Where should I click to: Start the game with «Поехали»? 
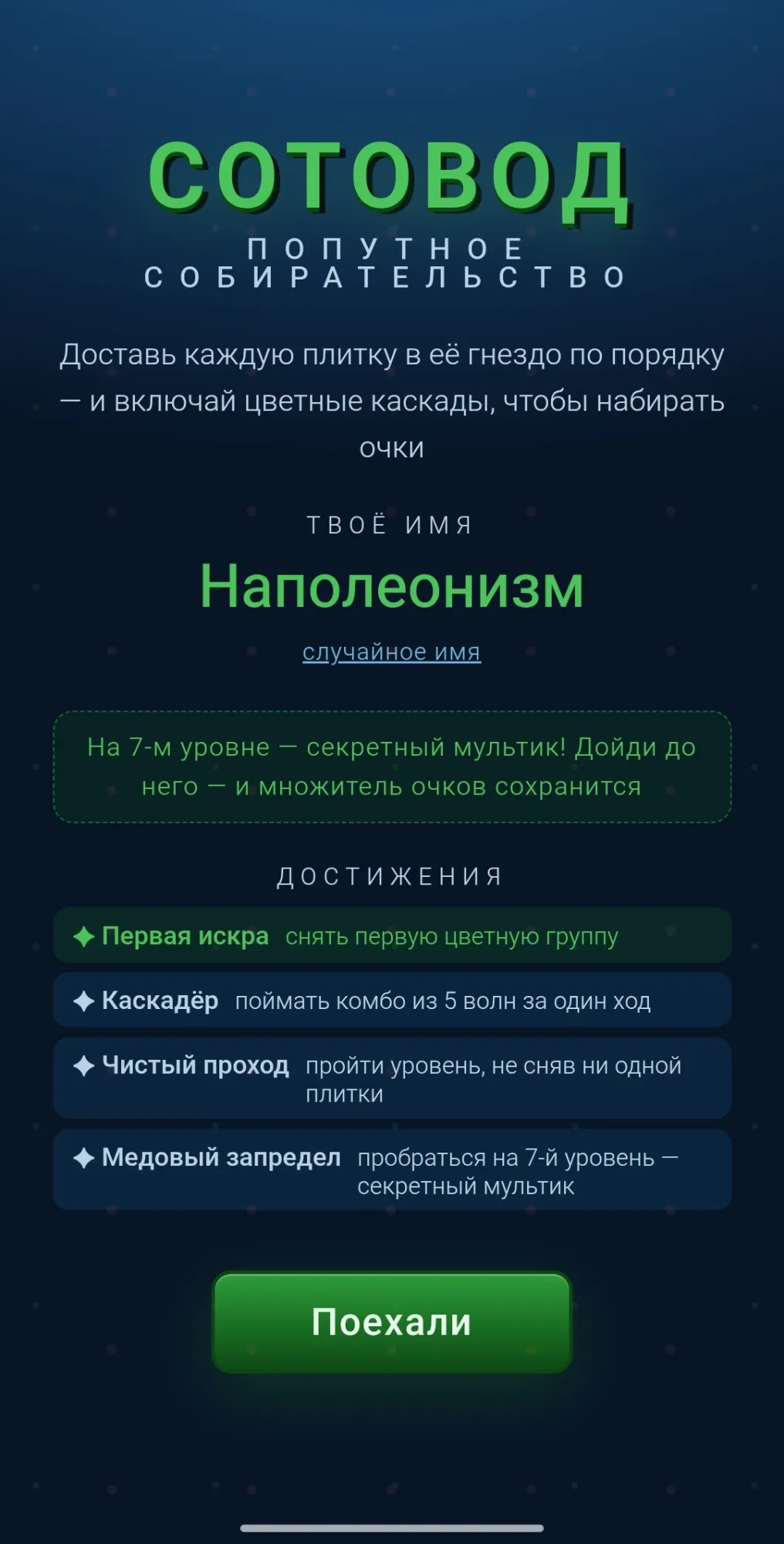392,1322
